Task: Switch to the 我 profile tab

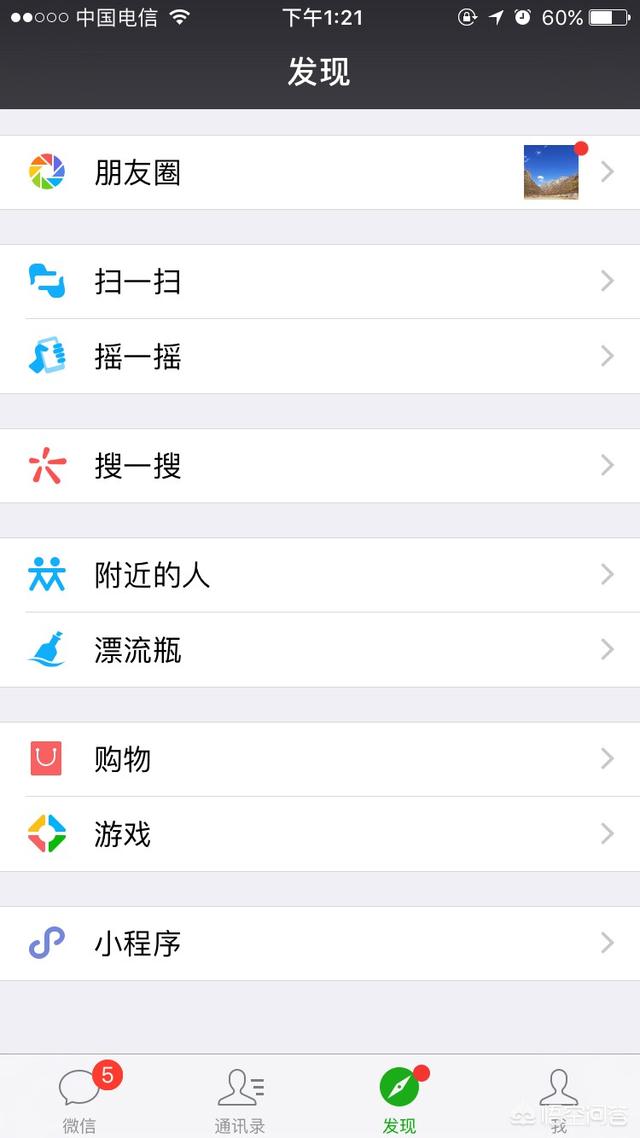Action: pos(559,1097)
